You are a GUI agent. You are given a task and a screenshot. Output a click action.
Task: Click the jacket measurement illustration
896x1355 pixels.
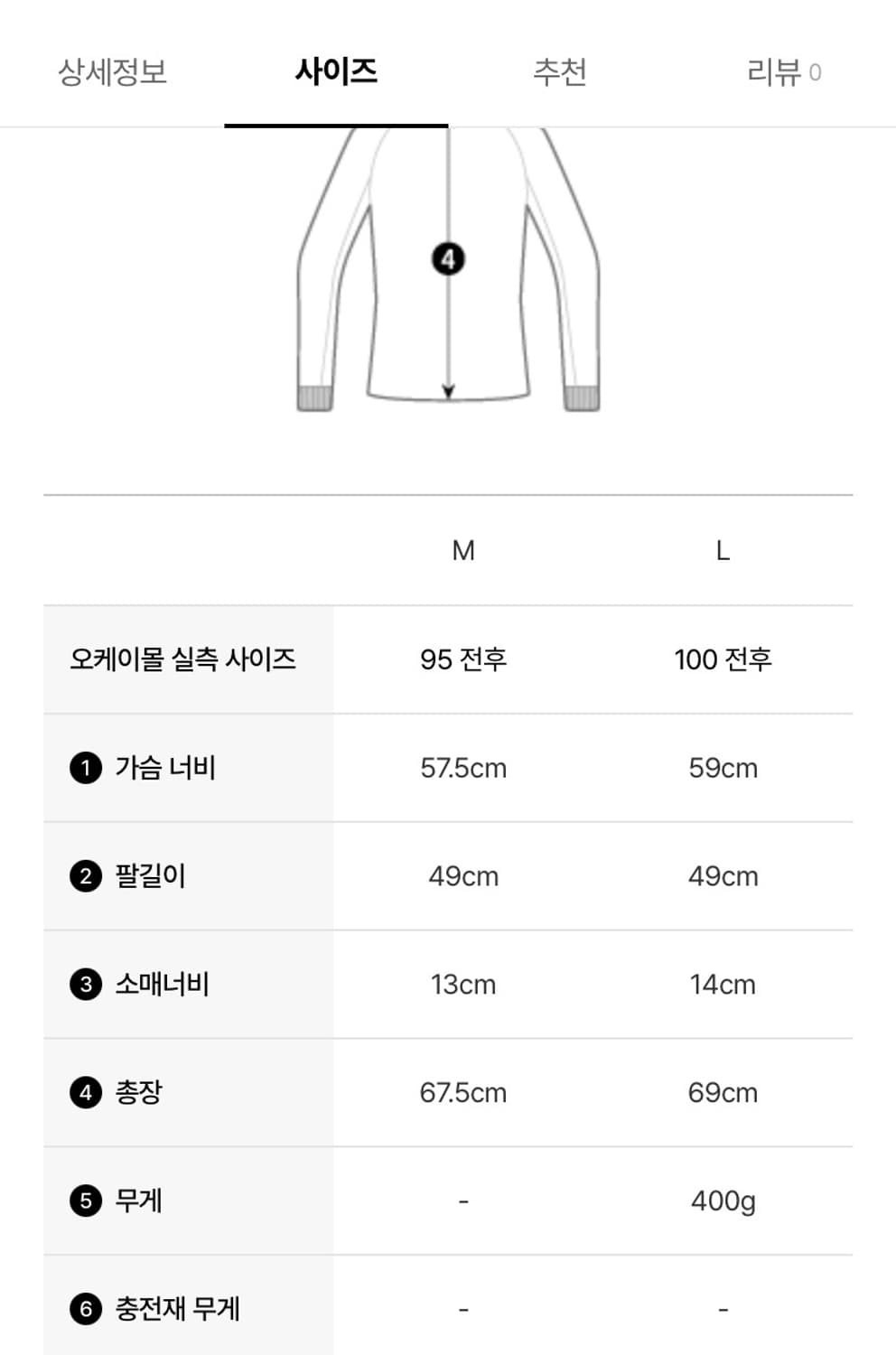(447, 271)
